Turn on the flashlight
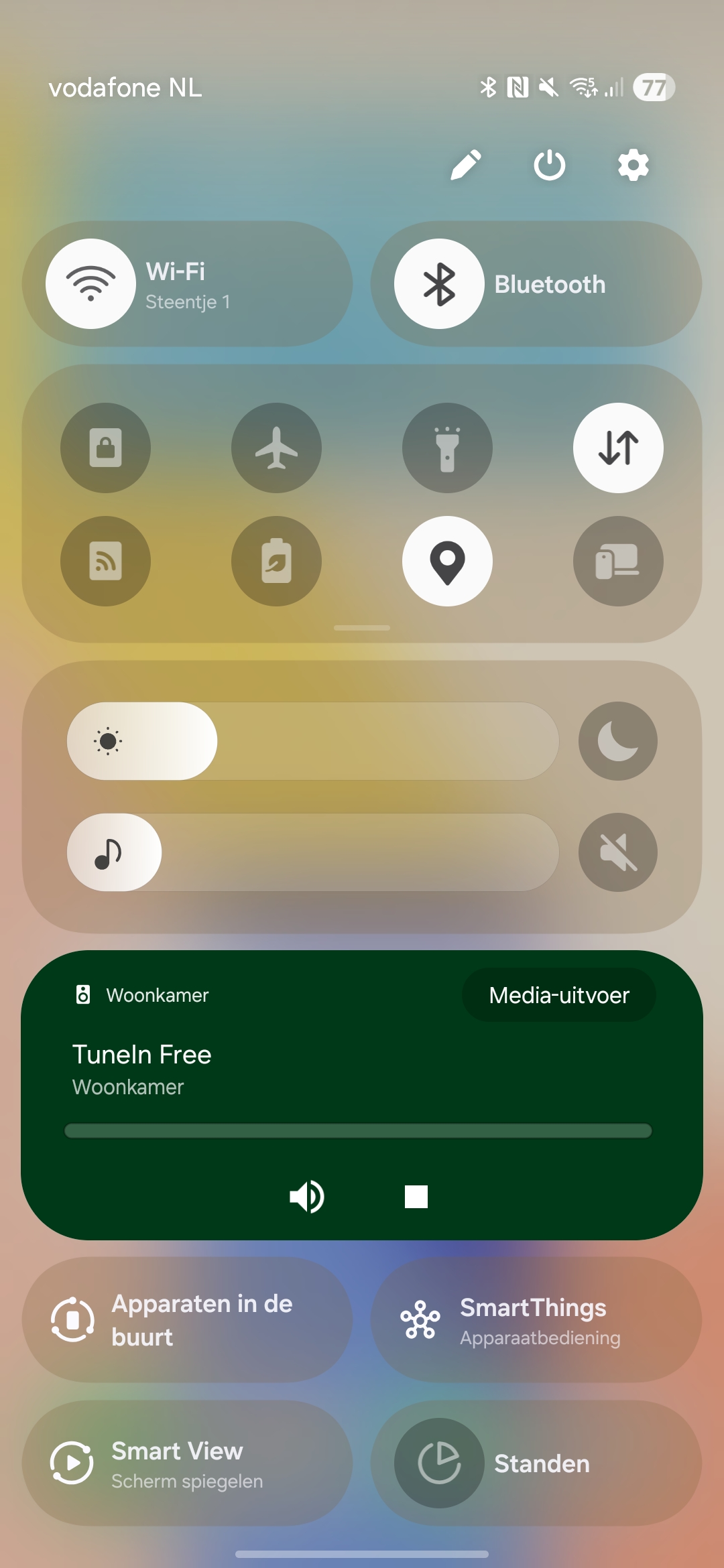The height and width of the screenshot is (1568, 724). (447, 448)
